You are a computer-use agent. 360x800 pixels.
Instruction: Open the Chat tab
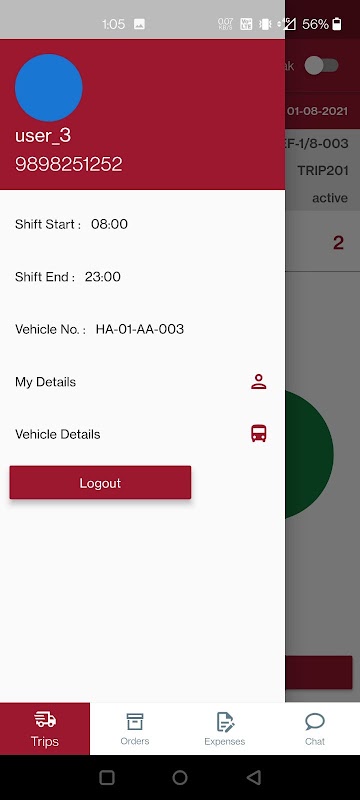[x=315, y=729]
